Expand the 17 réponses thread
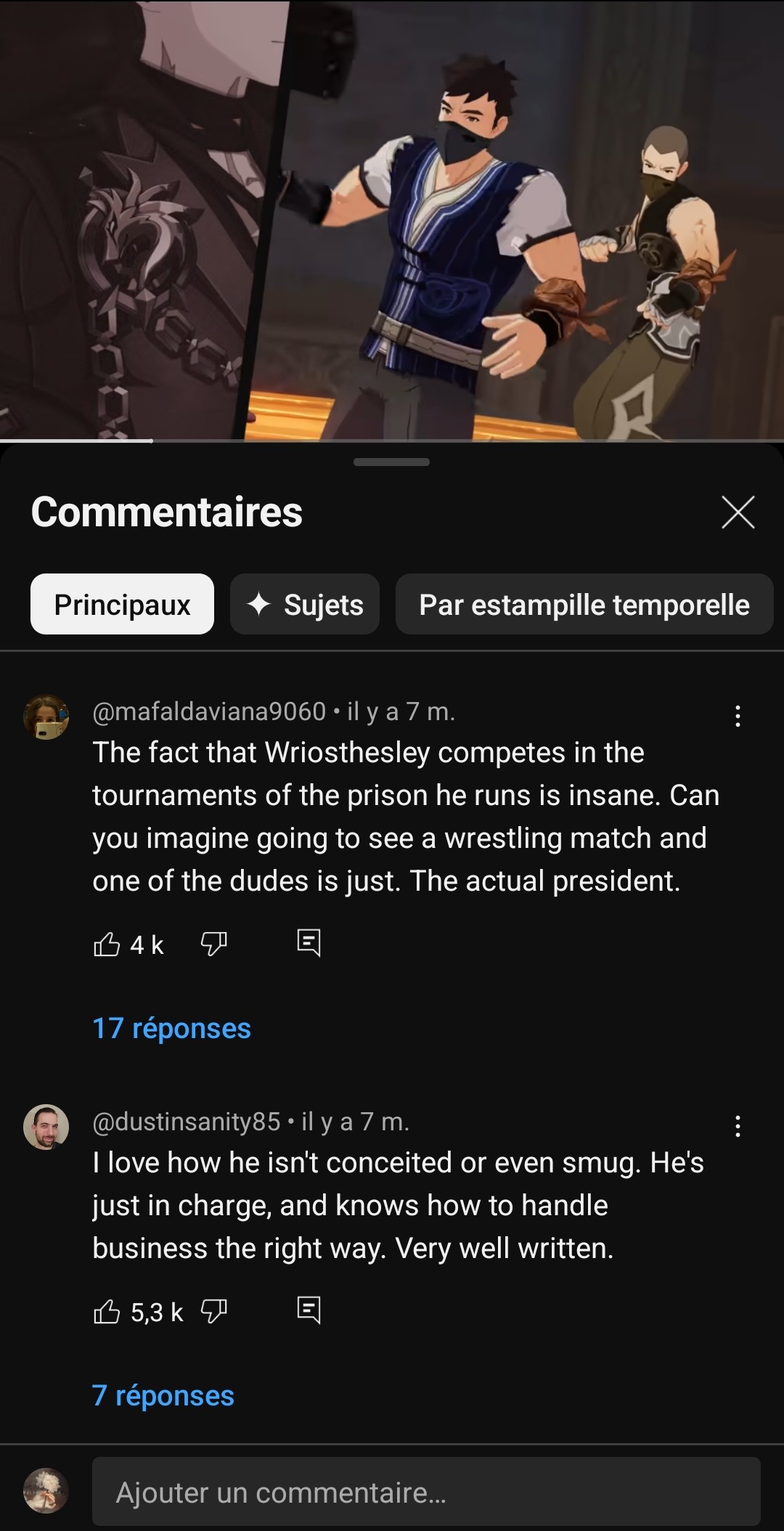 coord(171,1028)
